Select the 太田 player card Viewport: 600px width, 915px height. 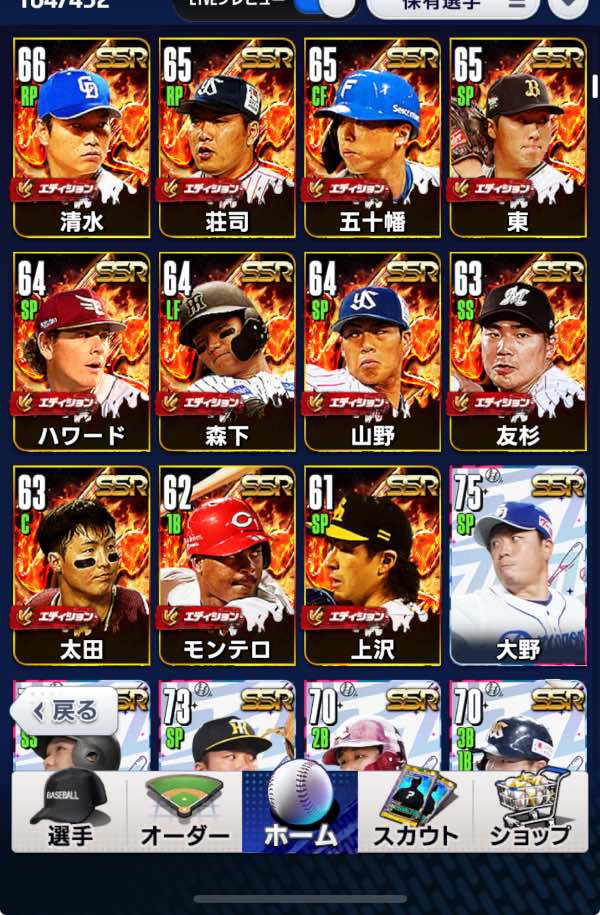[82, 565]
